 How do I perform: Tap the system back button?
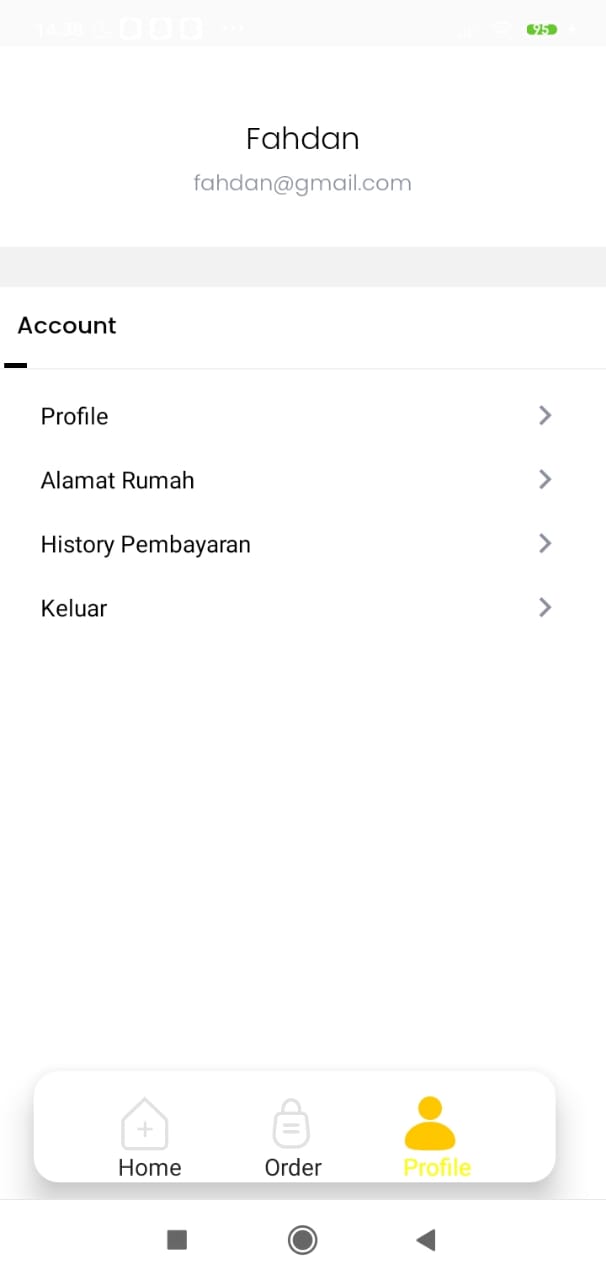point(426,1241)
